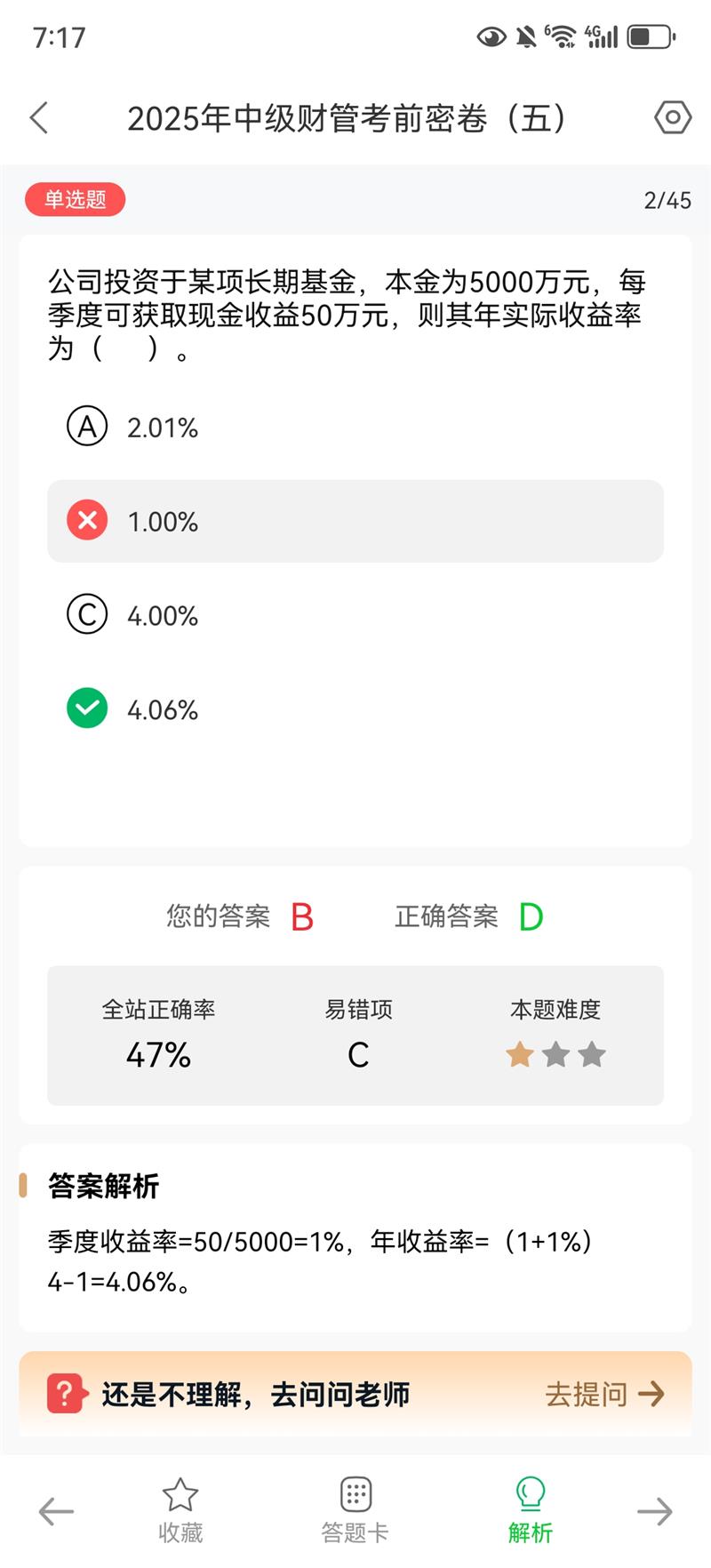Go back from the exam paper

39,117
